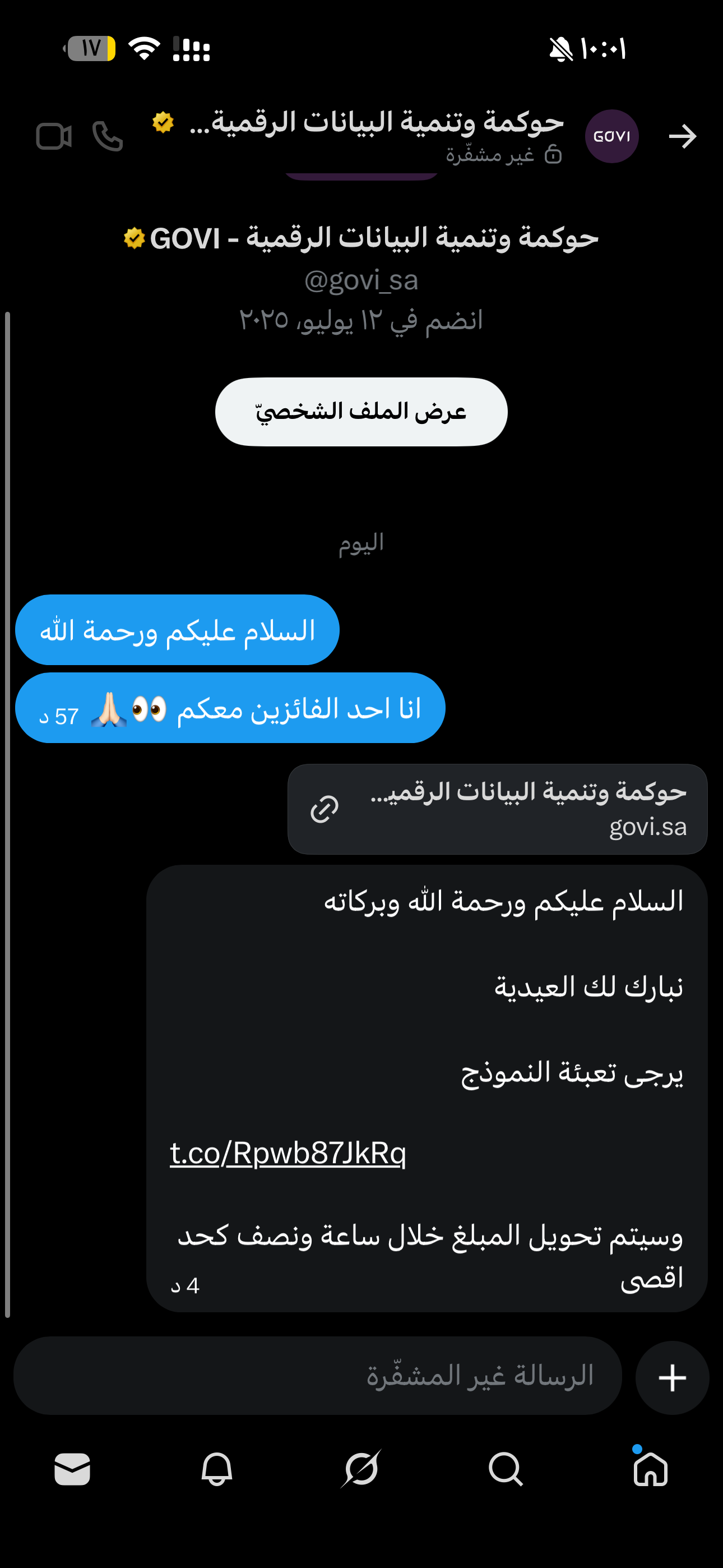Image resolution: width=723 pixels, height=1568 pixels.
Task: Switch to the Home tab
Action: 650,1469
